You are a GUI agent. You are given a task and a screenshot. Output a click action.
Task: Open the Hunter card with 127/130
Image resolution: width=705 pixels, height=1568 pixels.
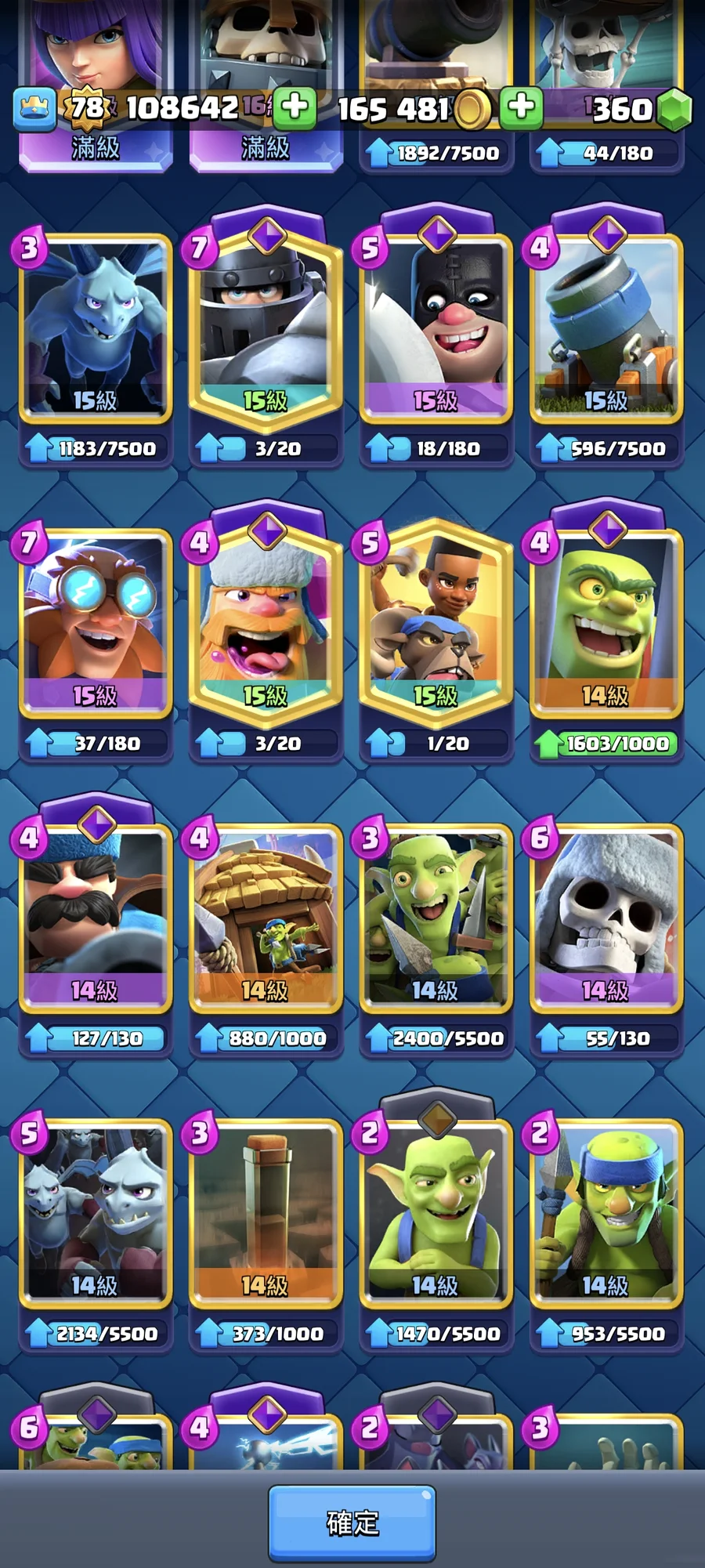click(96, 918)
